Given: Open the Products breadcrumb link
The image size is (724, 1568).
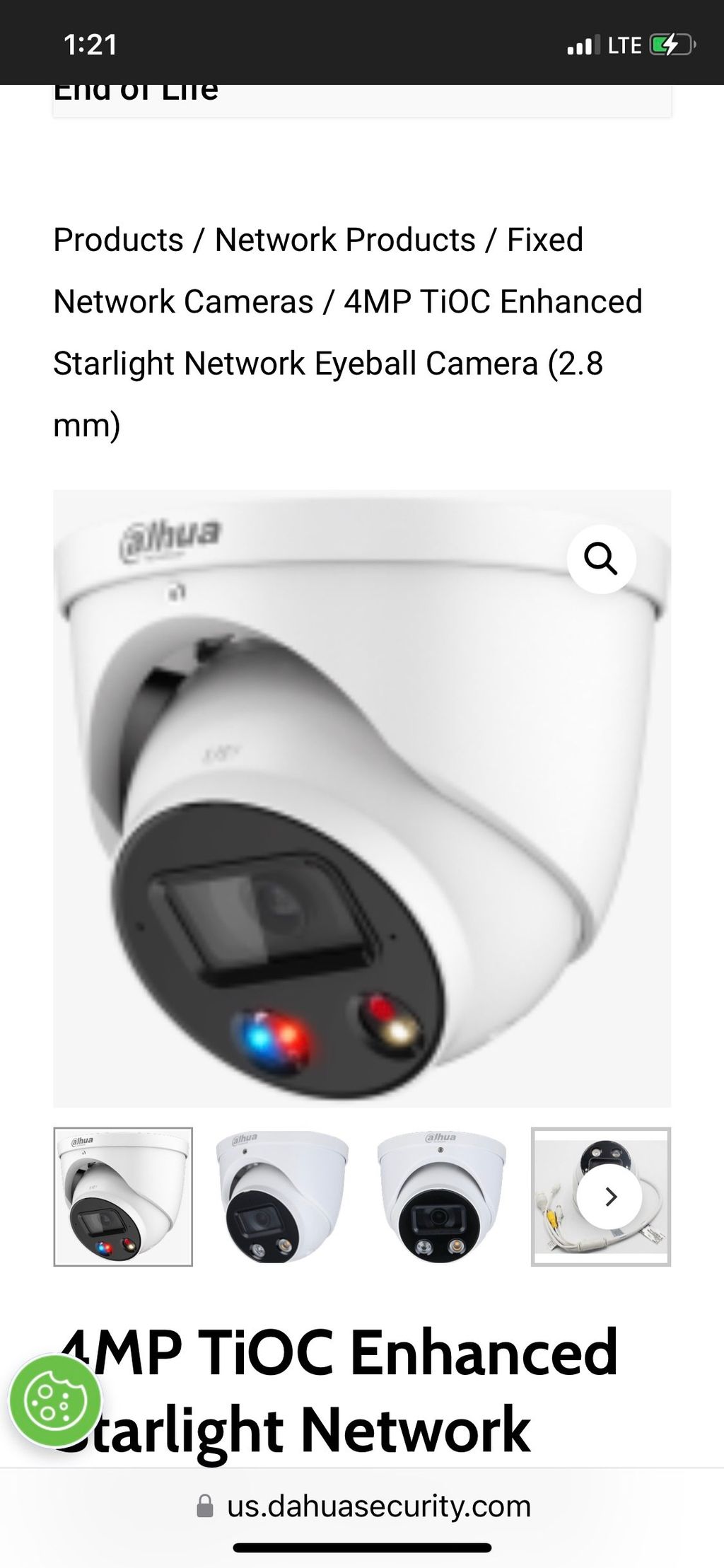Looking at the screenshot, I should coord(118,240).
